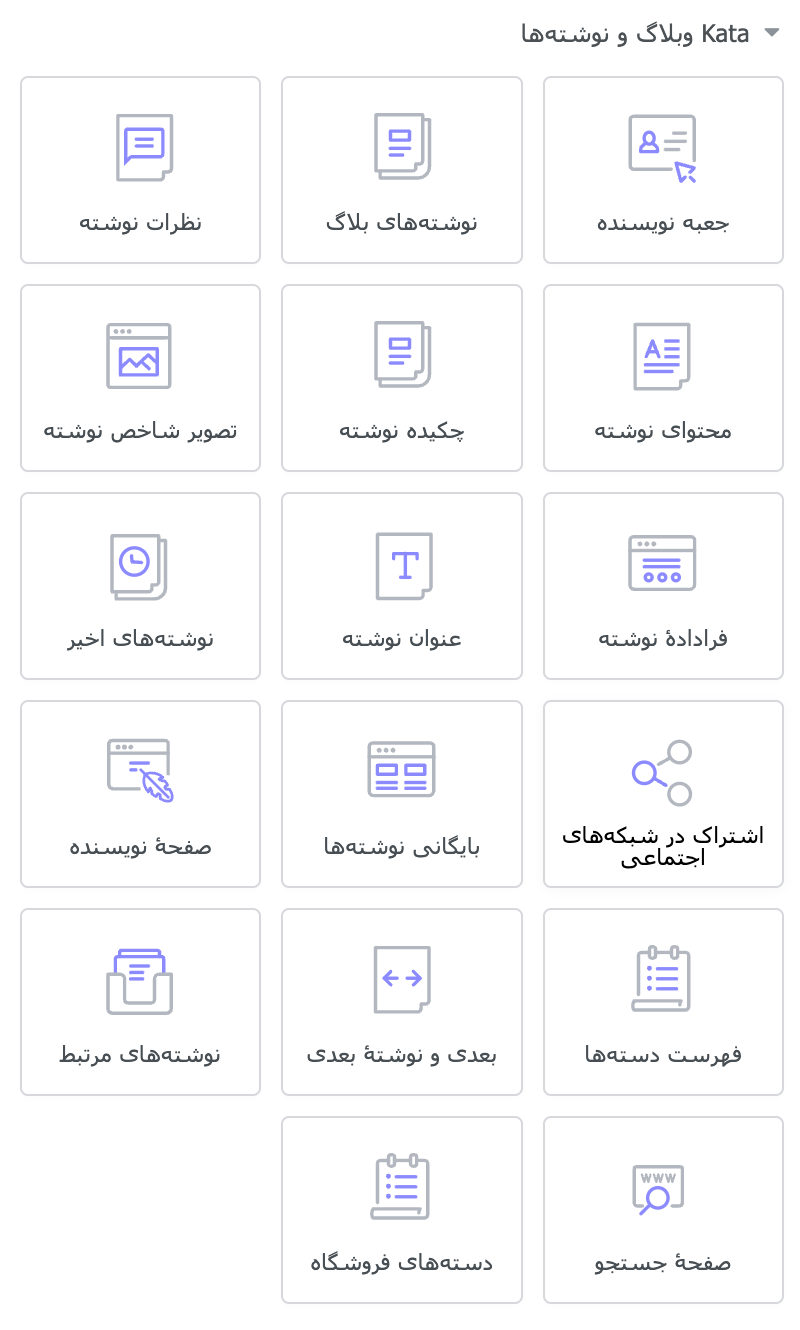The height and width of the screenshot is (1330, 800).
Task: Tap the صفحهٔ نویسنده widget
Action: point(141,794)
